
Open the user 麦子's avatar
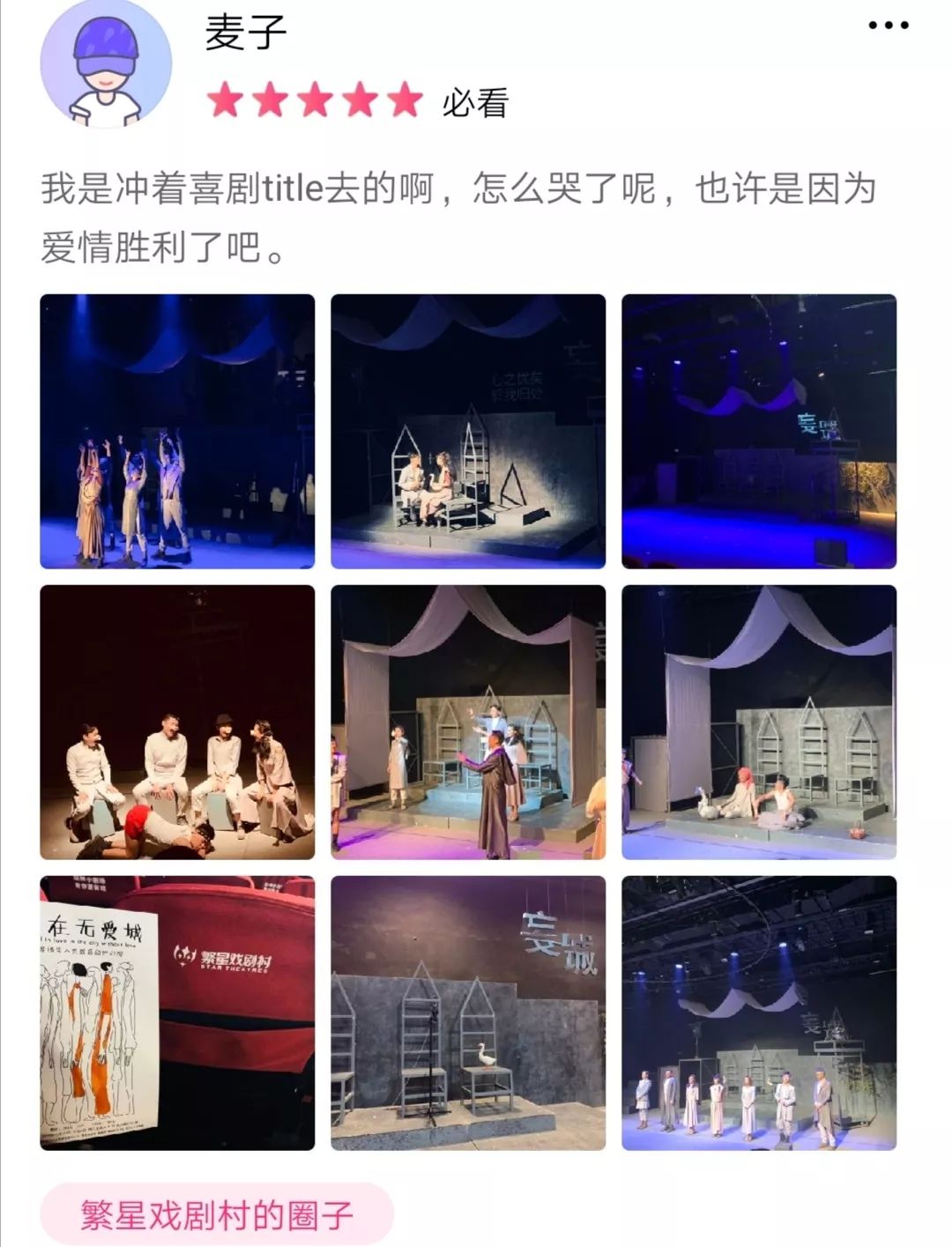click(x=106, y=66)
